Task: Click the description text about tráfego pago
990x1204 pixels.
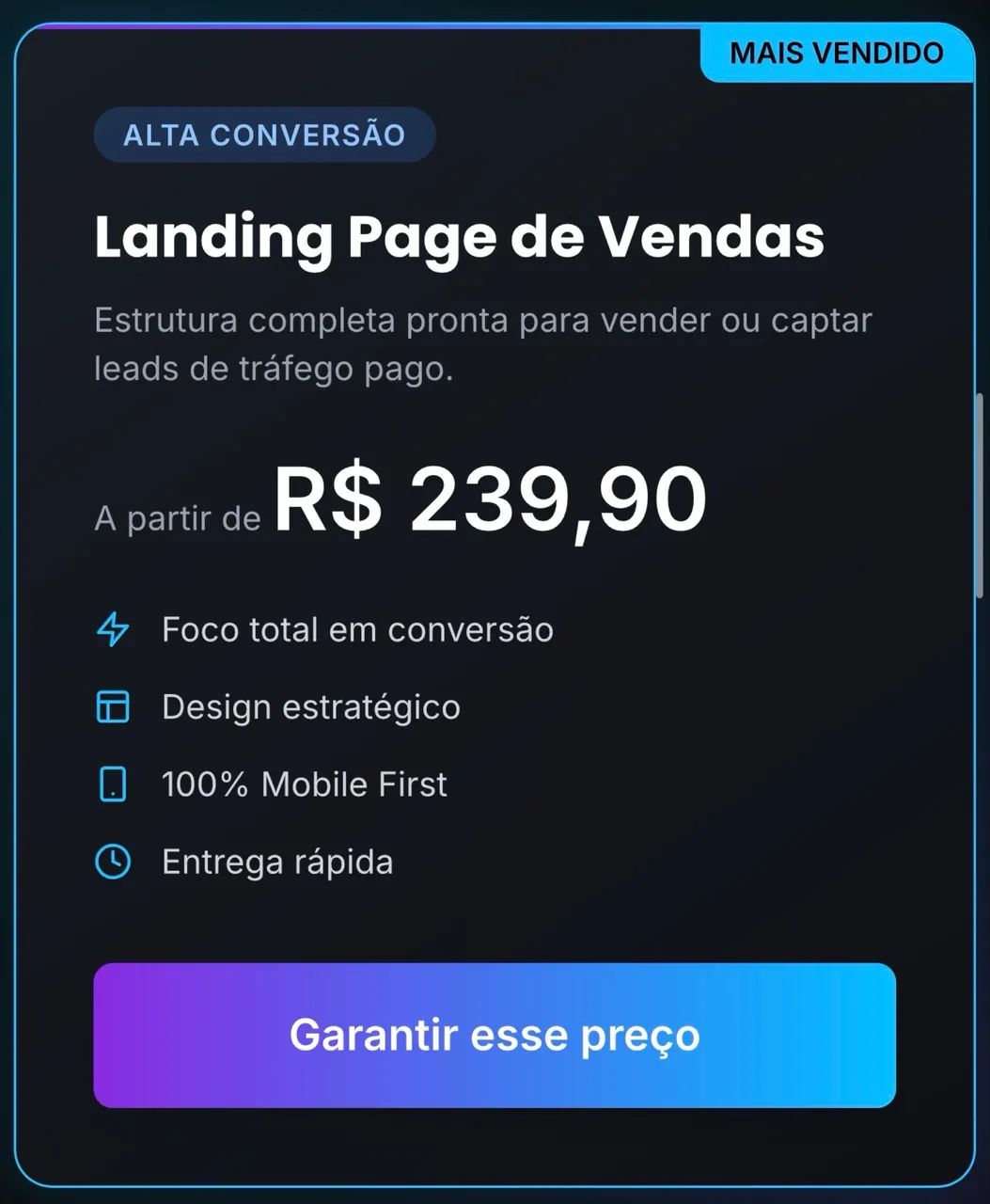Action: [x=482, y=343]
